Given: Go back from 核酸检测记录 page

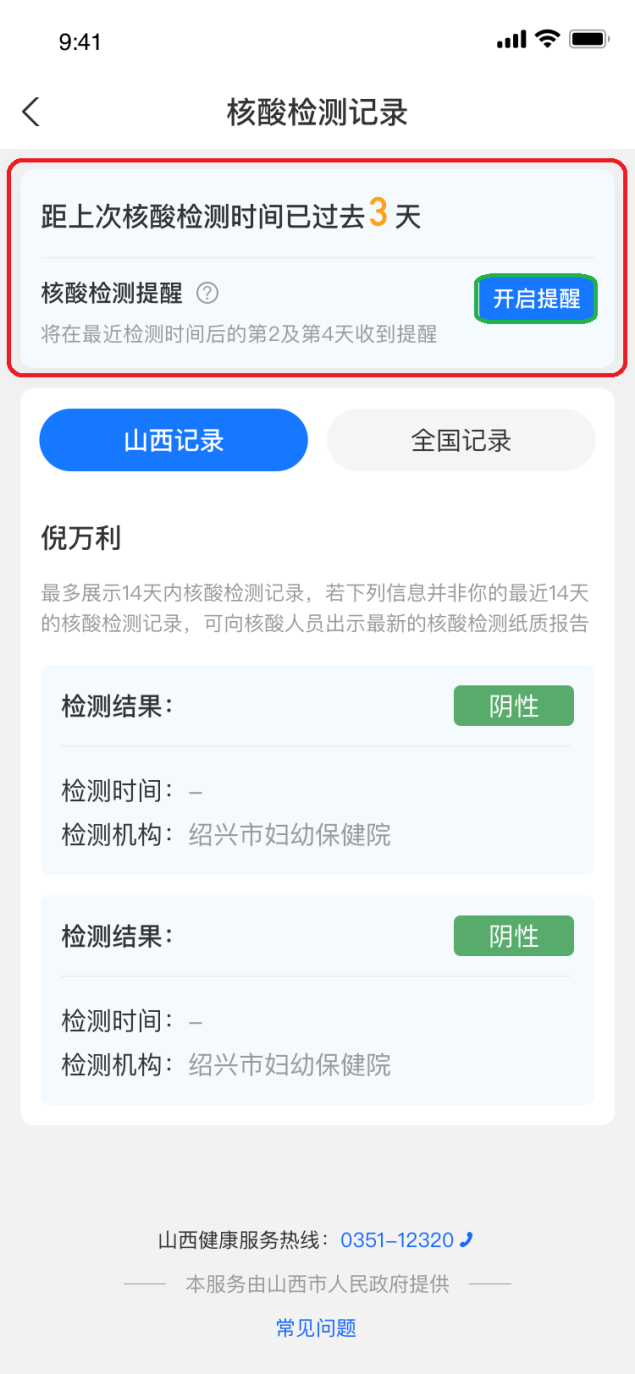Looking at the screenshot, I should click(32, 112).
